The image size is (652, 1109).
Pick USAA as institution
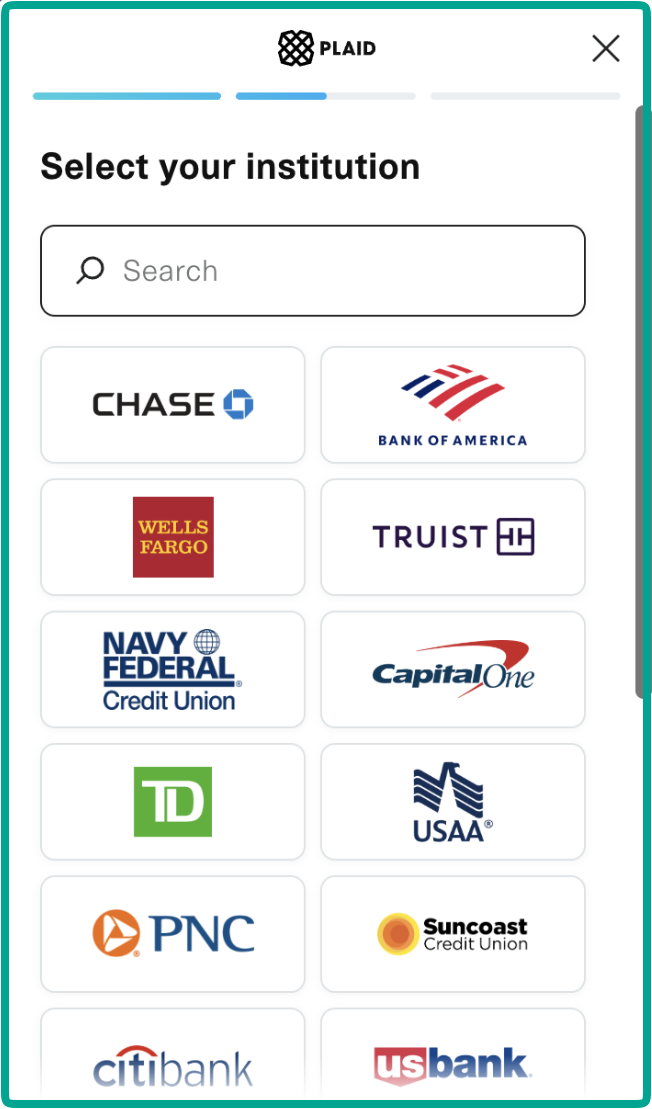(453, 801)
